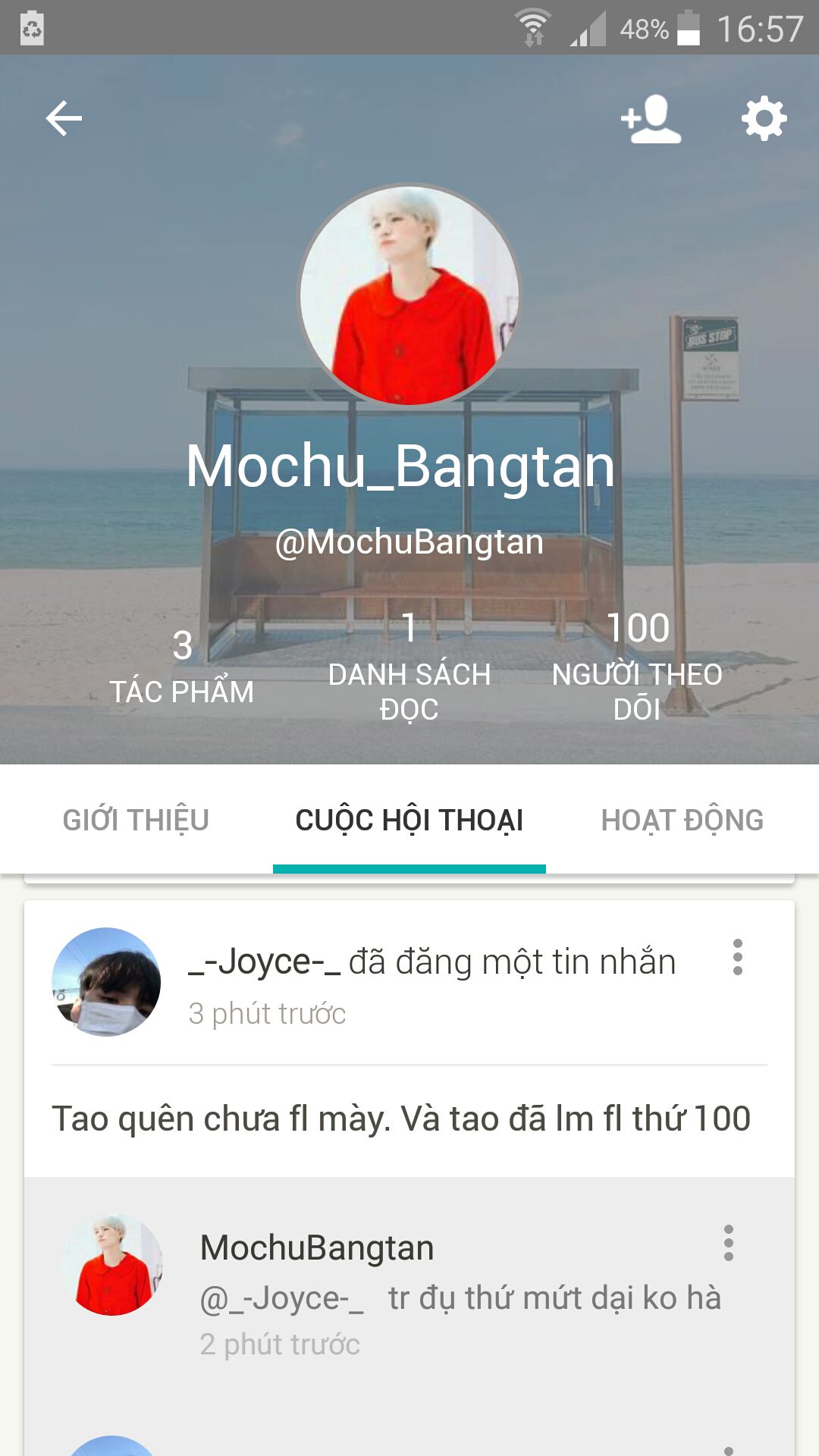Open the @_-Joyce-_ mention in the reply

click(x=282, y=1298)
